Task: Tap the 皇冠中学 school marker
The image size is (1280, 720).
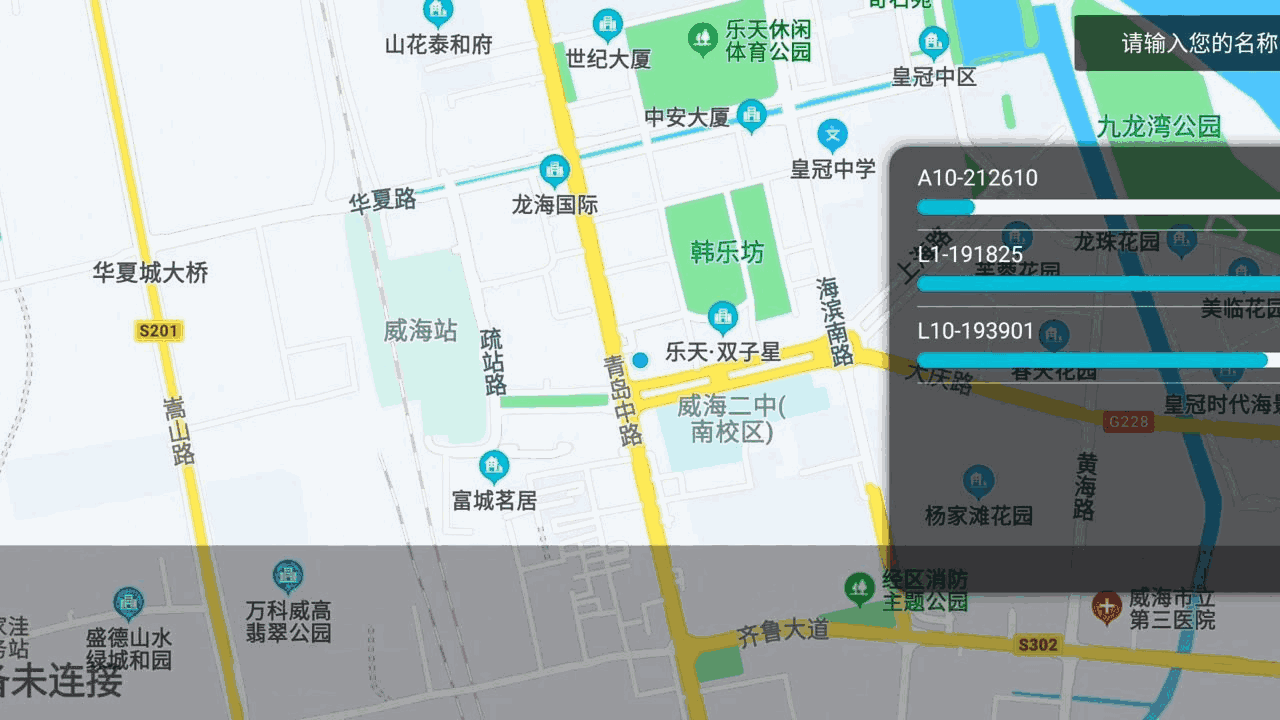Action: pyautogui.click(x=832, y=134)
